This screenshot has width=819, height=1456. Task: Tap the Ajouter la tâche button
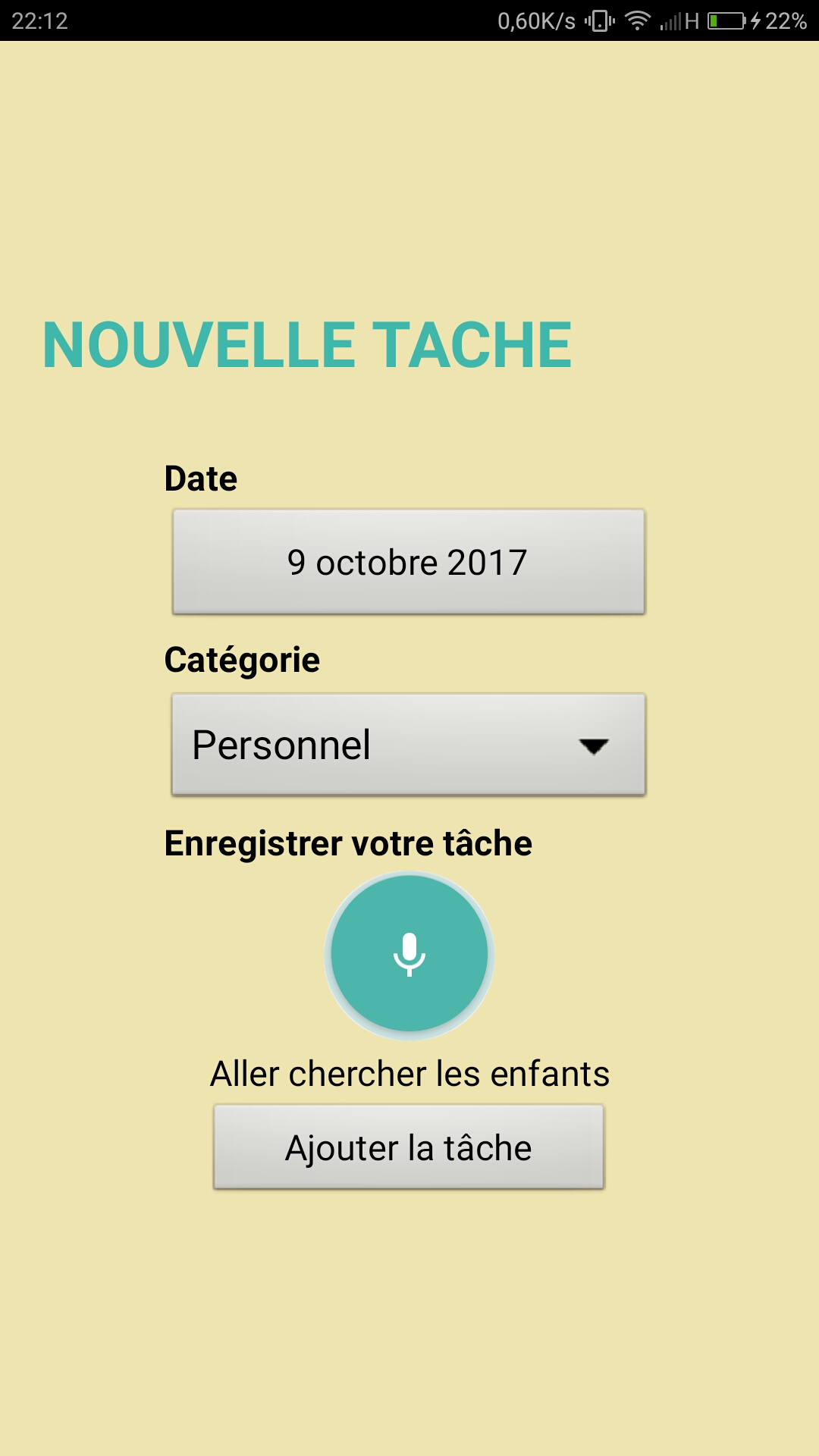409,1147
